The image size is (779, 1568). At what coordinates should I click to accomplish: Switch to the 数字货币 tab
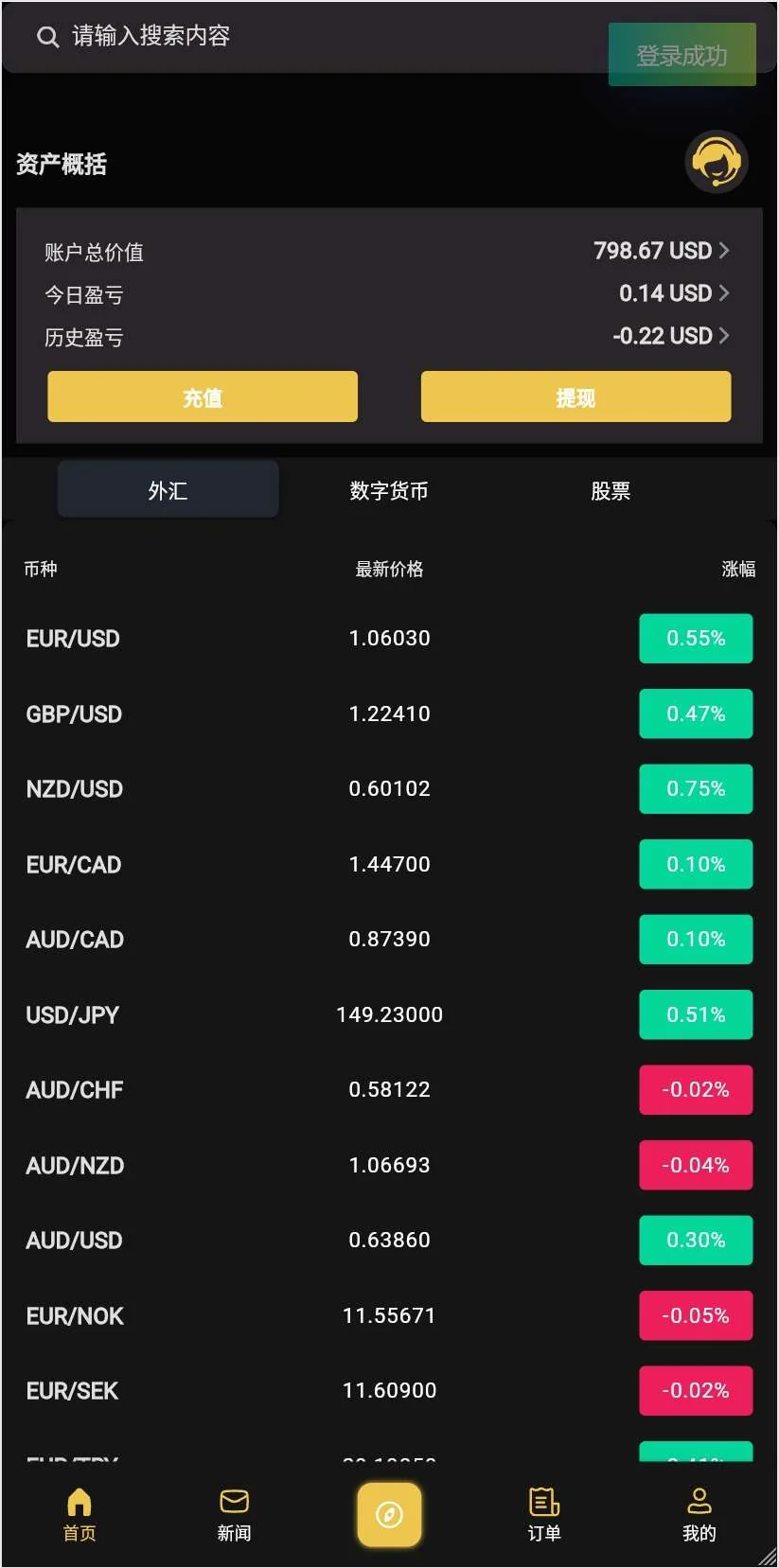[x=388, y=490]
